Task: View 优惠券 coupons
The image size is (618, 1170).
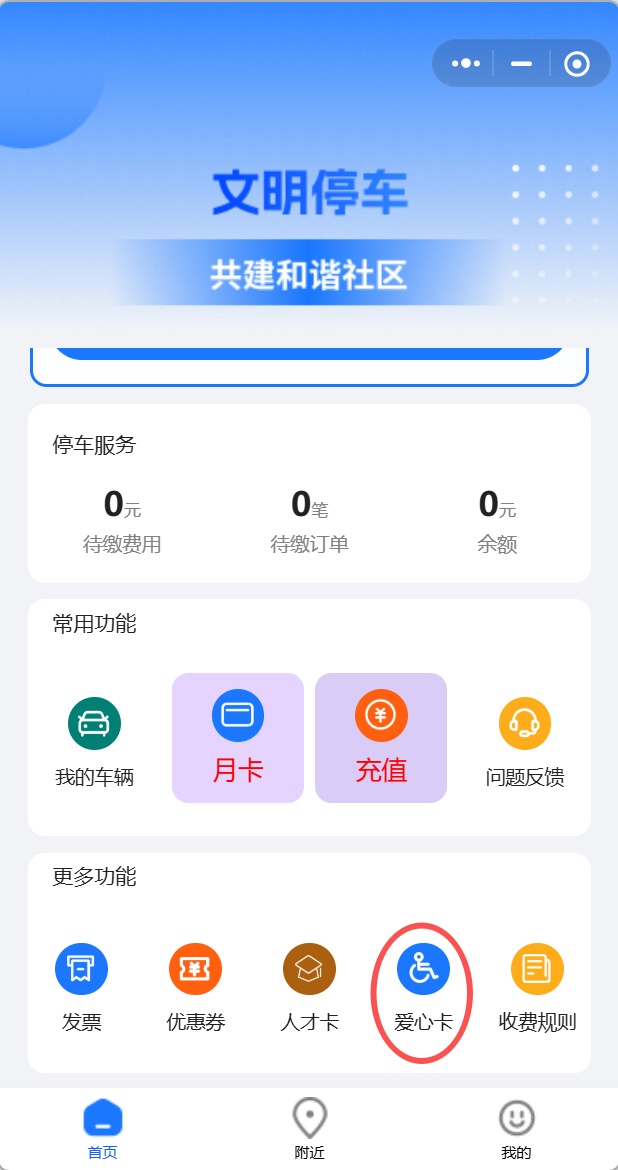Action: click(x=195, y=987)
